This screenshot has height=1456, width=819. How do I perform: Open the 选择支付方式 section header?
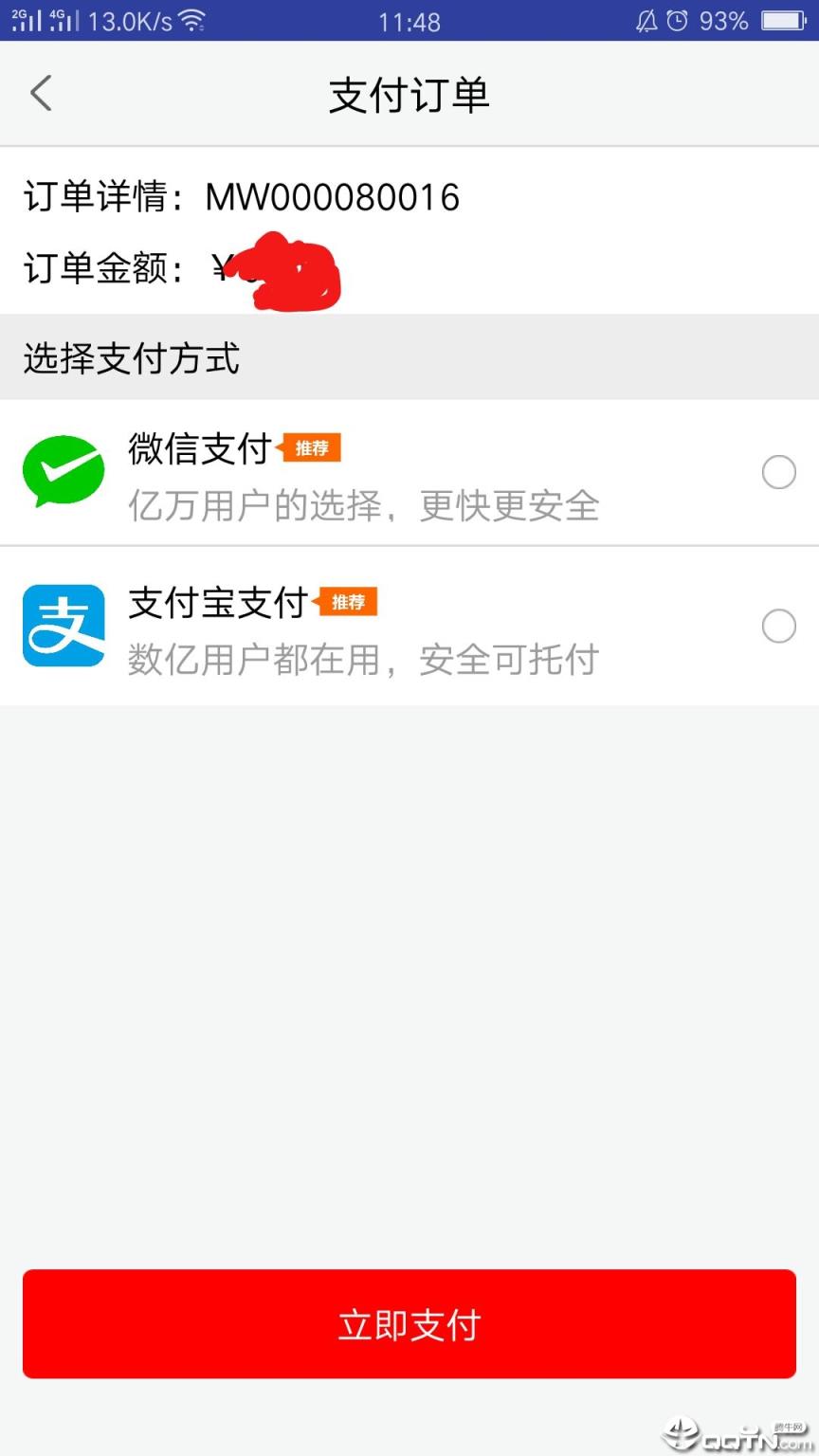tap(132, 359)
